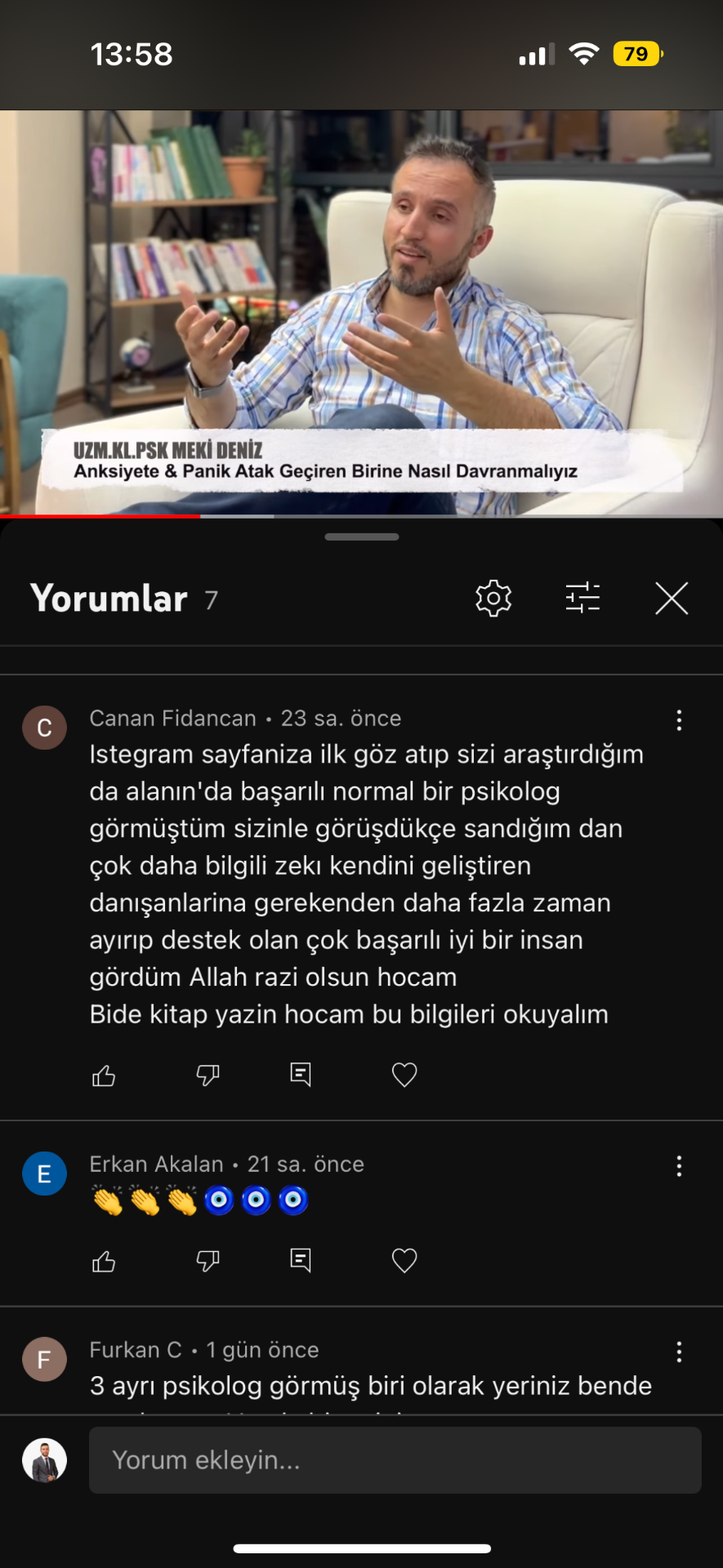
Task: Like Erkan Akalan's comment
Action: (x=104, y=1262)
